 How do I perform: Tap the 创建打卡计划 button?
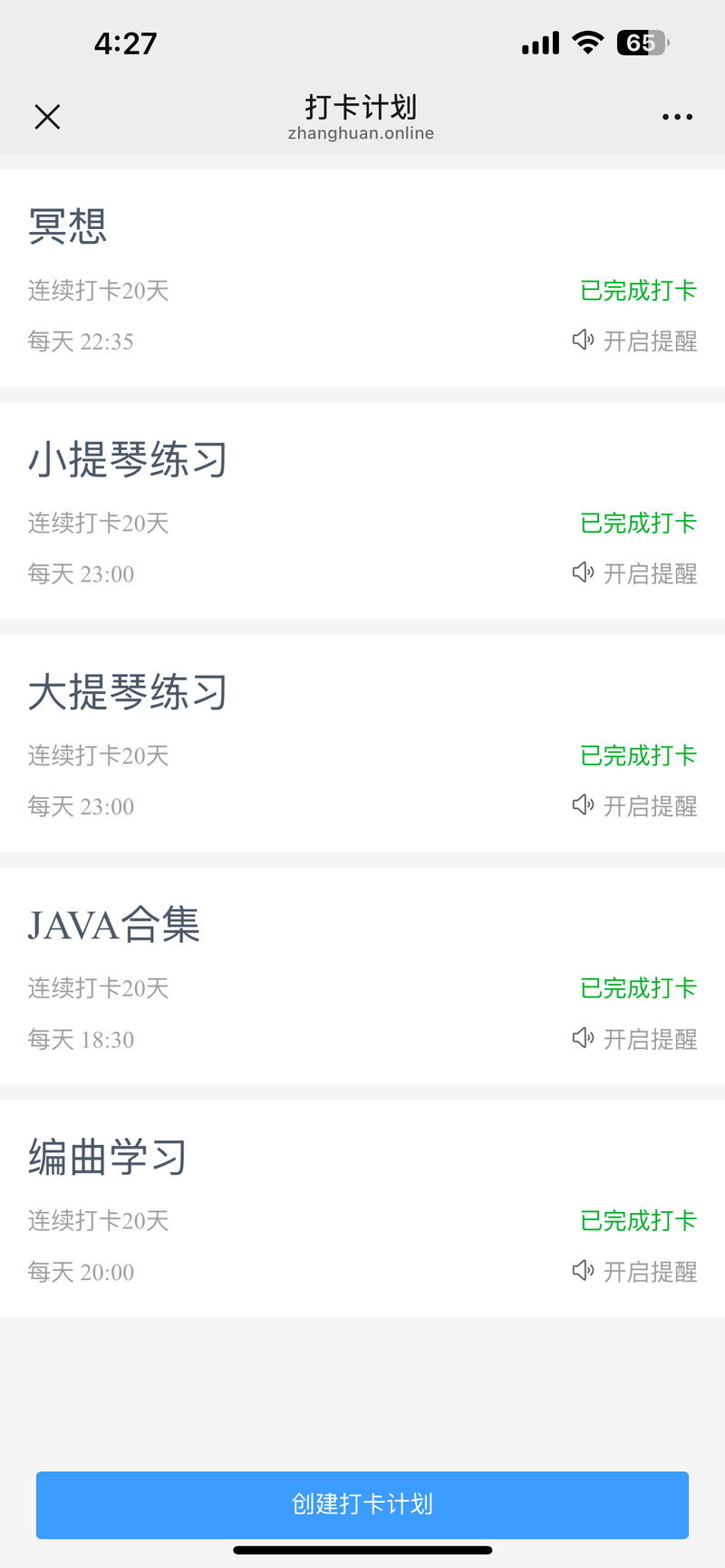pos(362,1505)
